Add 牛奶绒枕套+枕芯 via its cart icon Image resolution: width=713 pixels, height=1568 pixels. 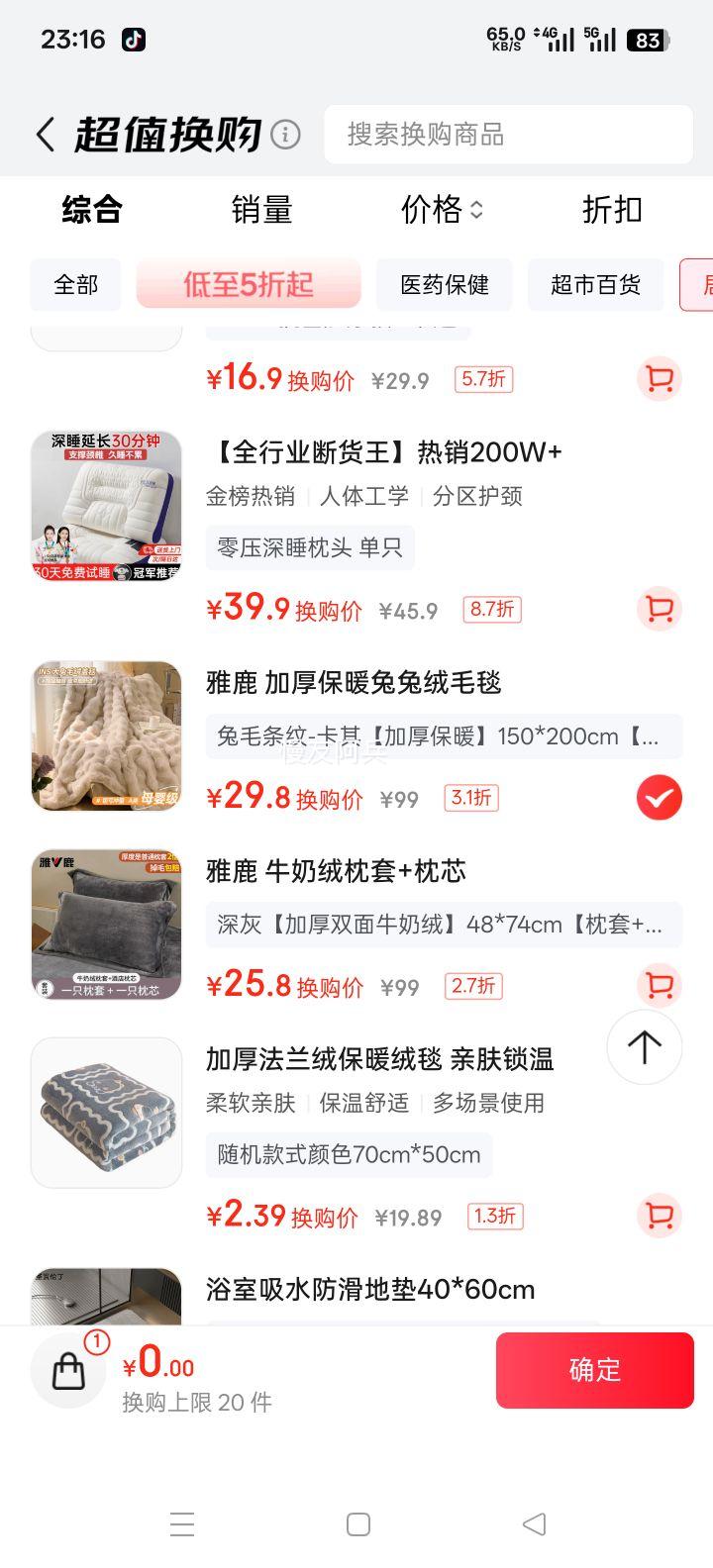point(658,986)
